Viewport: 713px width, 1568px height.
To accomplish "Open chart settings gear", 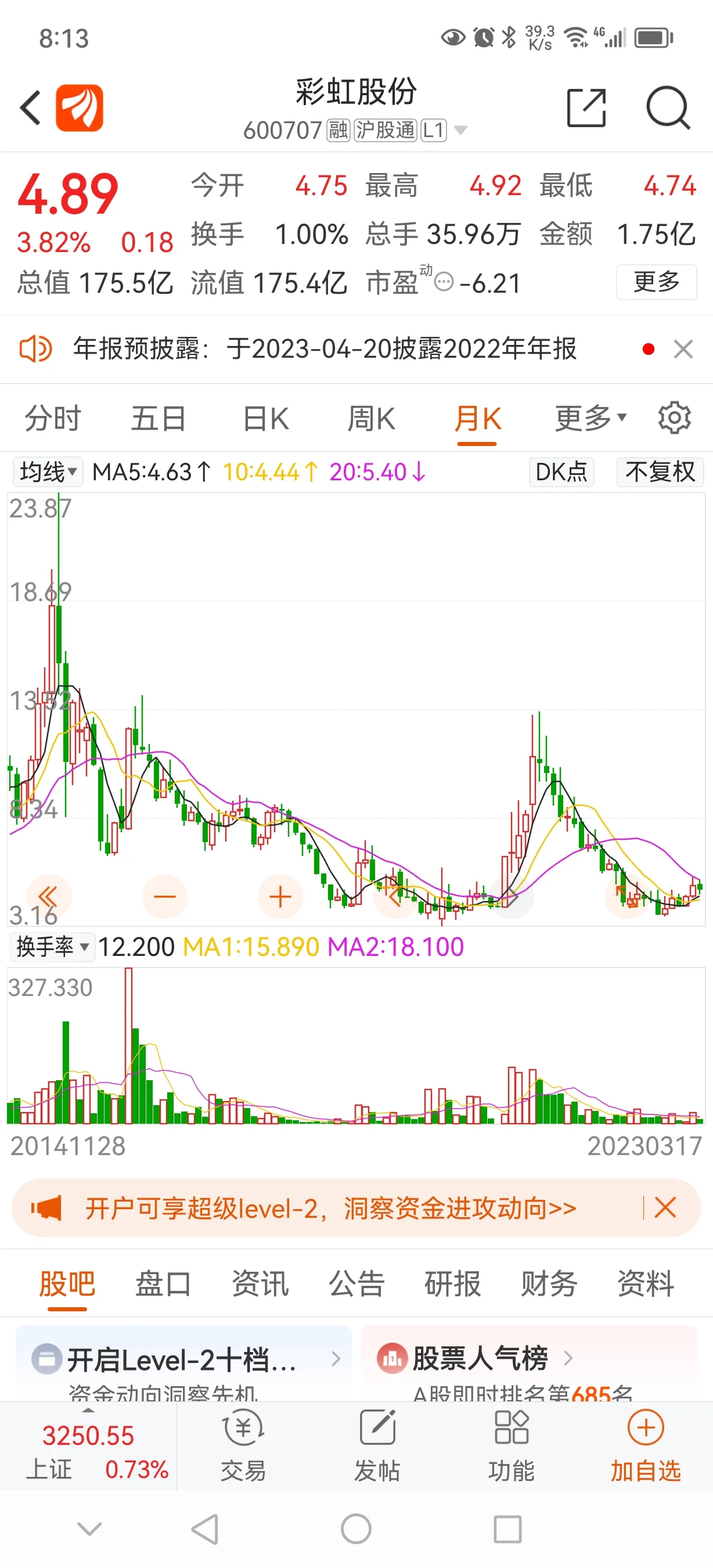I will pyautogui.click(x=674, y=418).
